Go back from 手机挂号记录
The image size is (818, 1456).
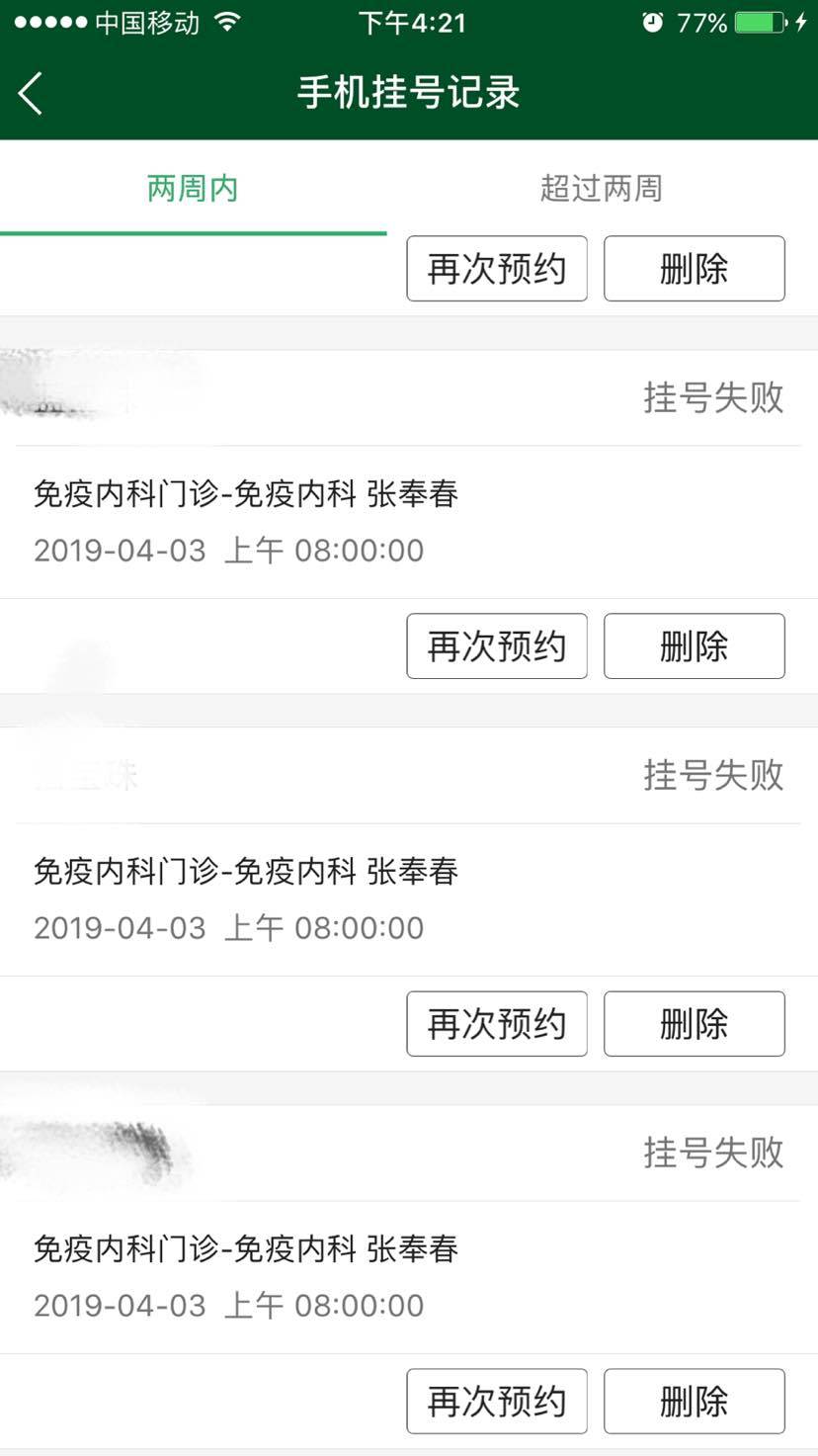pyautogui.click(x=31, y=94)
